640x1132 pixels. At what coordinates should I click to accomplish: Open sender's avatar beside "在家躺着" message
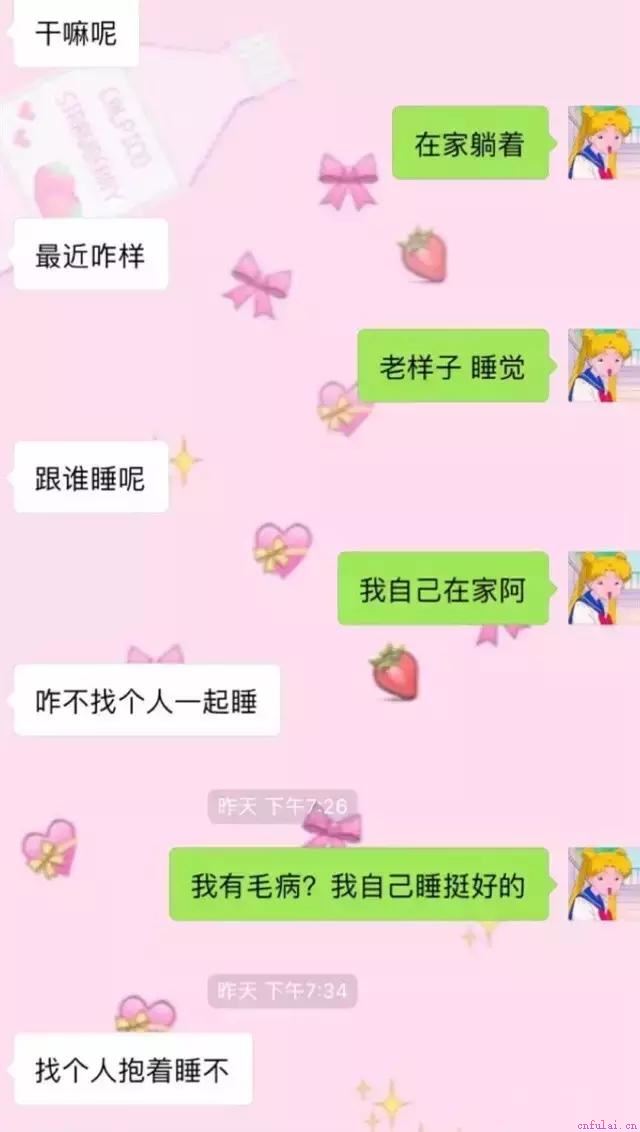pyautogui.click(x=604, y=142)
